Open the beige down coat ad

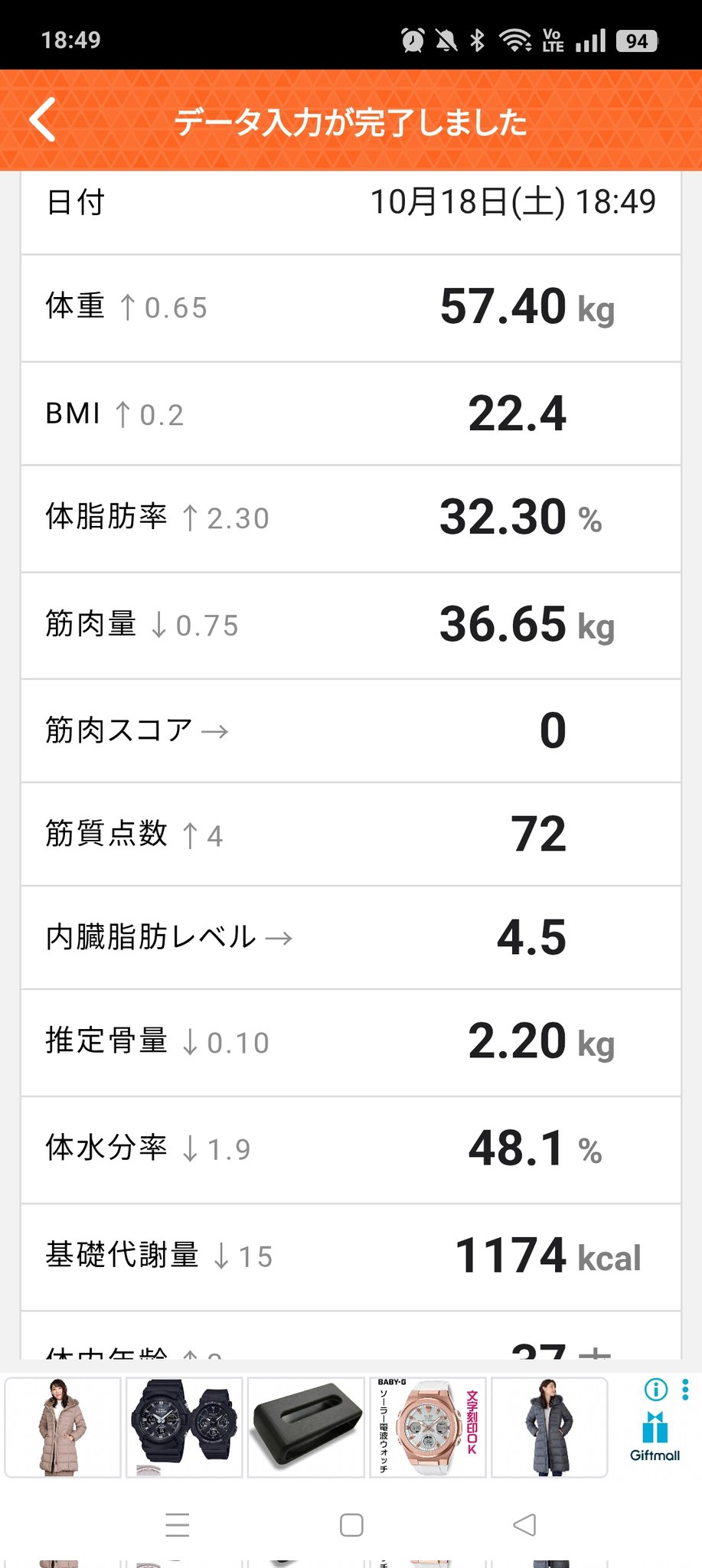pyautogui.click(x=63, y=1427)
